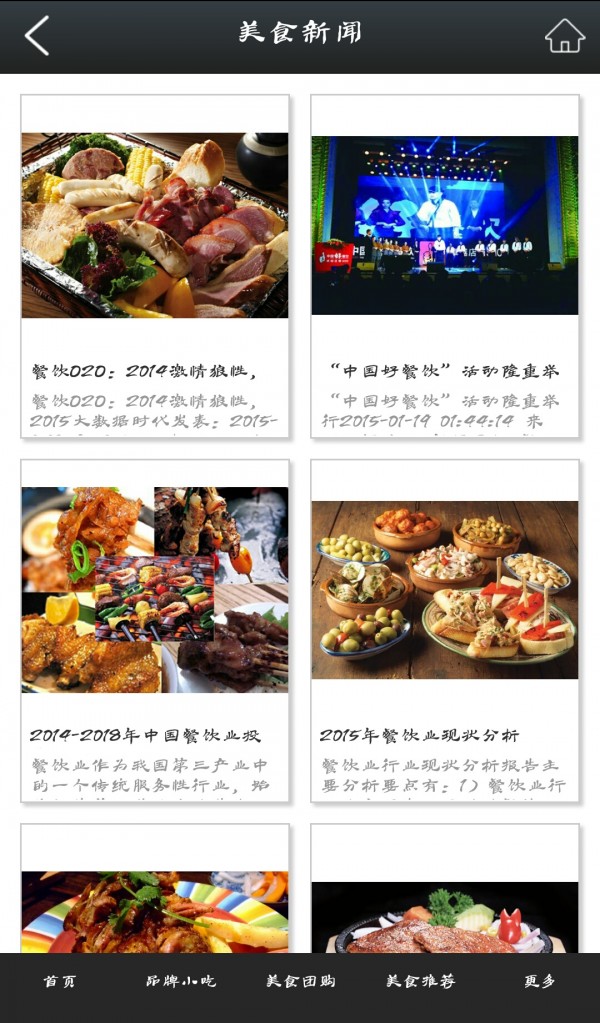Go to the 美食推荐 tab
600x1023 pixels.
(420, 981)
